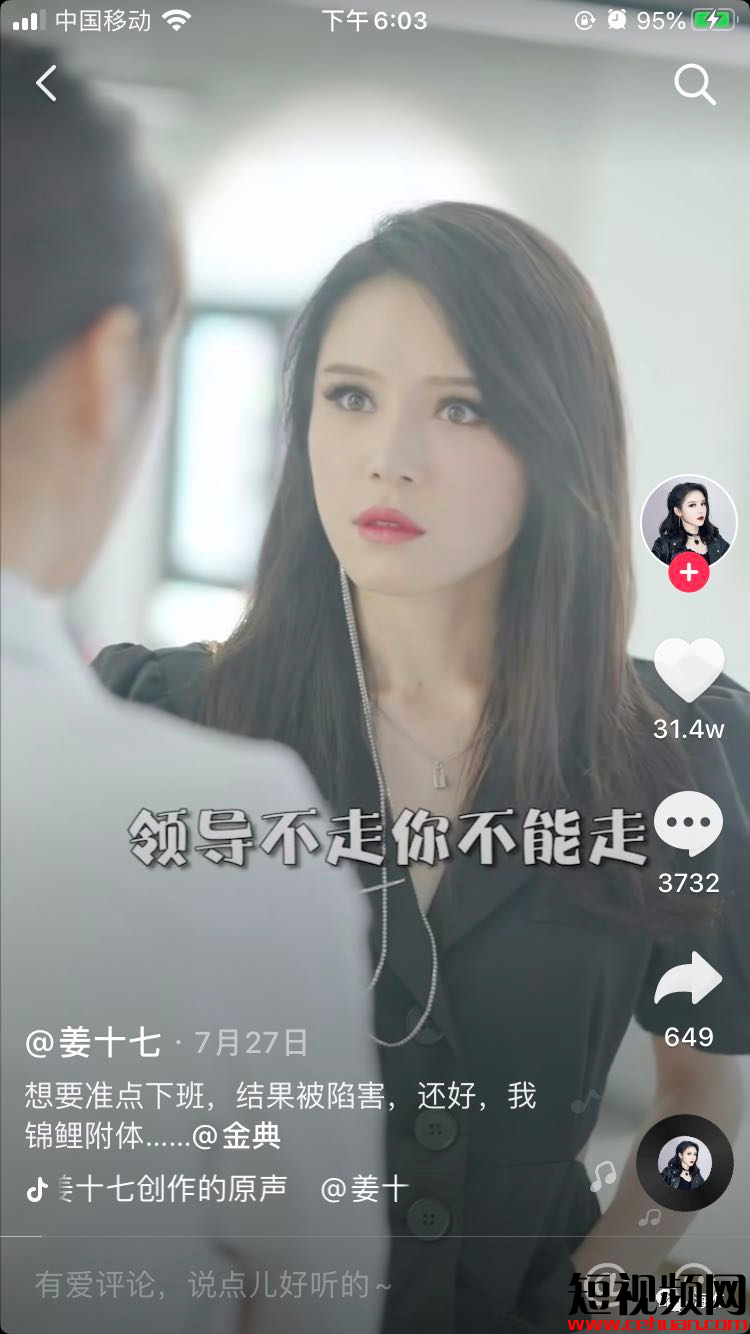
Task: Open the search magnifier icon
Action: pos(694,85)
